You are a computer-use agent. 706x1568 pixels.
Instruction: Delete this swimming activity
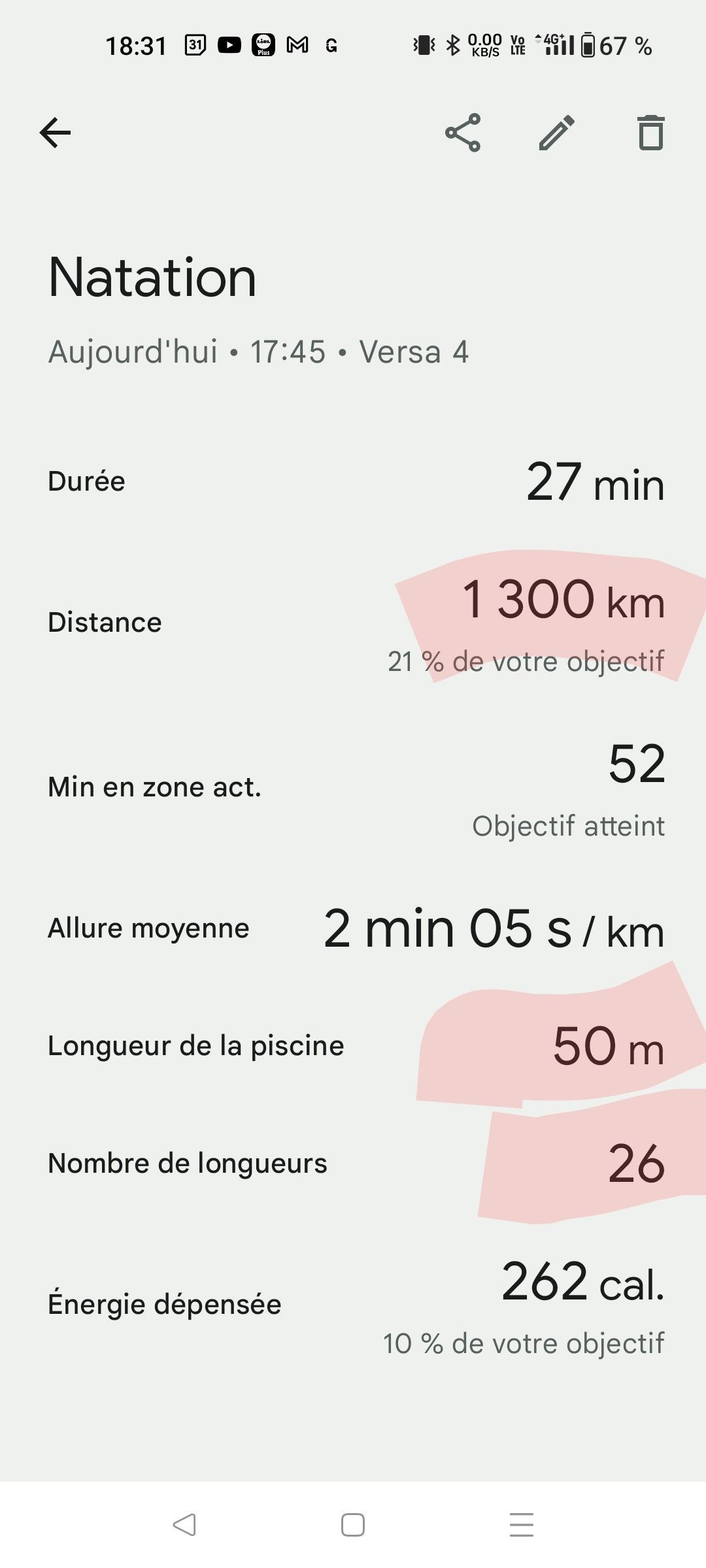tap(650, 133)
